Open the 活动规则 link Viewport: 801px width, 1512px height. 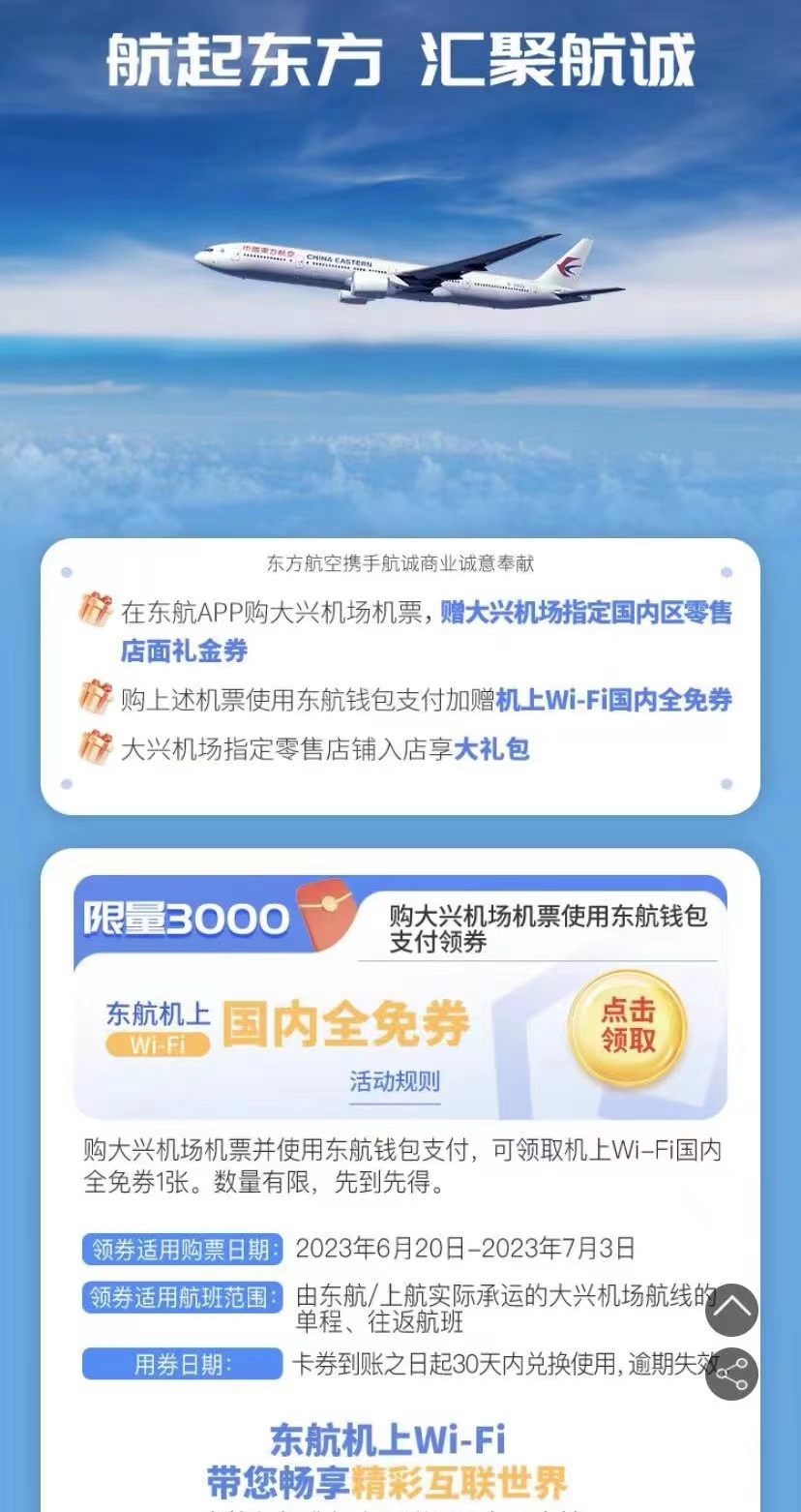coord(395,1081)
